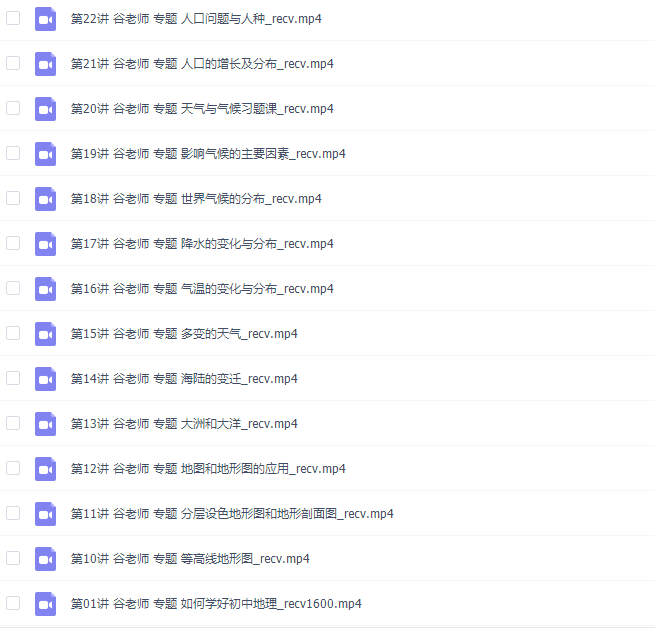The height and width of the screenshot is (628, 655).
Task: Open 第18讲 世界气候的分布 video
Action: (x=196, y=199)
